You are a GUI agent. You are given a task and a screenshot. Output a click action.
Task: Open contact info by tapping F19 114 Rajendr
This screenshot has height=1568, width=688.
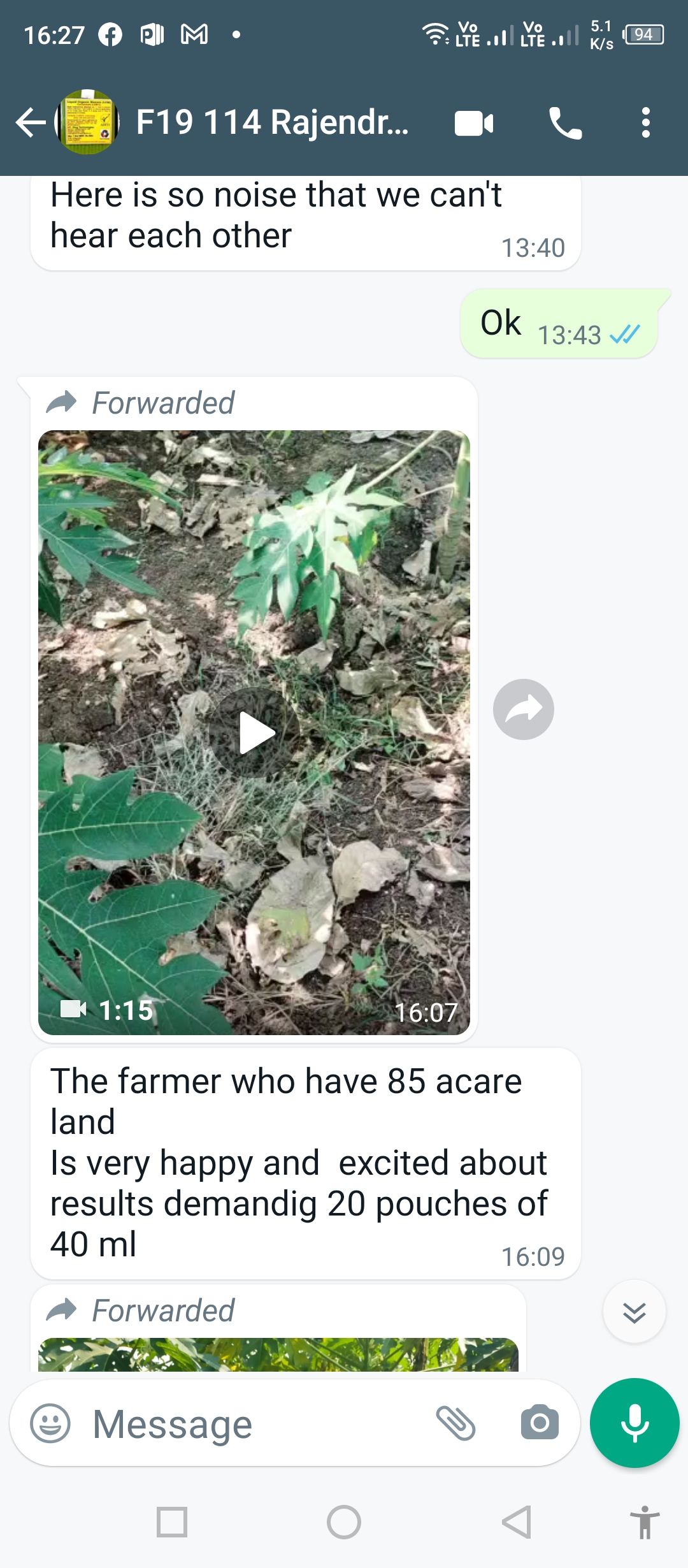tap(270, 123)
